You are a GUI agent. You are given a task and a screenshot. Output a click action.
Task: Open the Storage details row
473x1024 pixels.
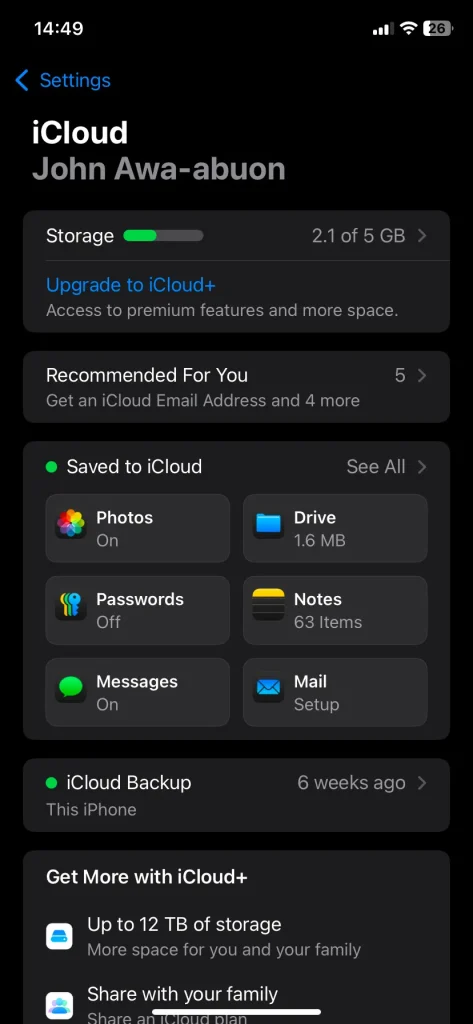pyautogui.click(x=236, y=236)
